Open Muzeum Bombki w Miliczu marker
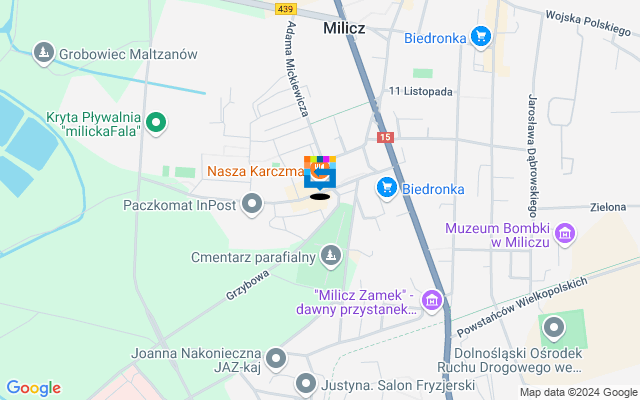Image resolution: width=640 pixels, height=400 pixels. coord(566,235)
